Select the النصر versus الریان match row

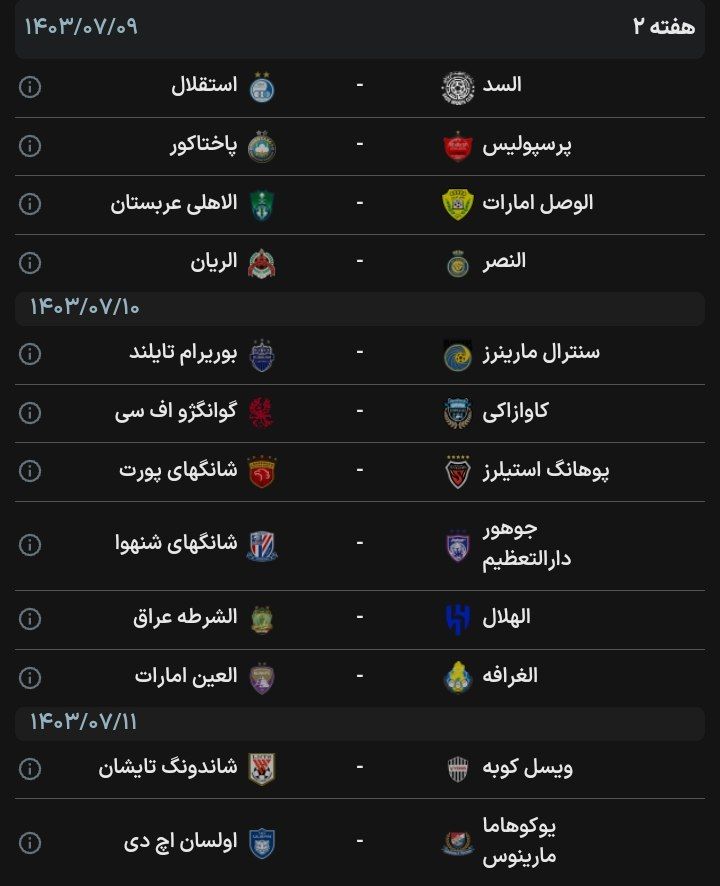coord(360,263)
